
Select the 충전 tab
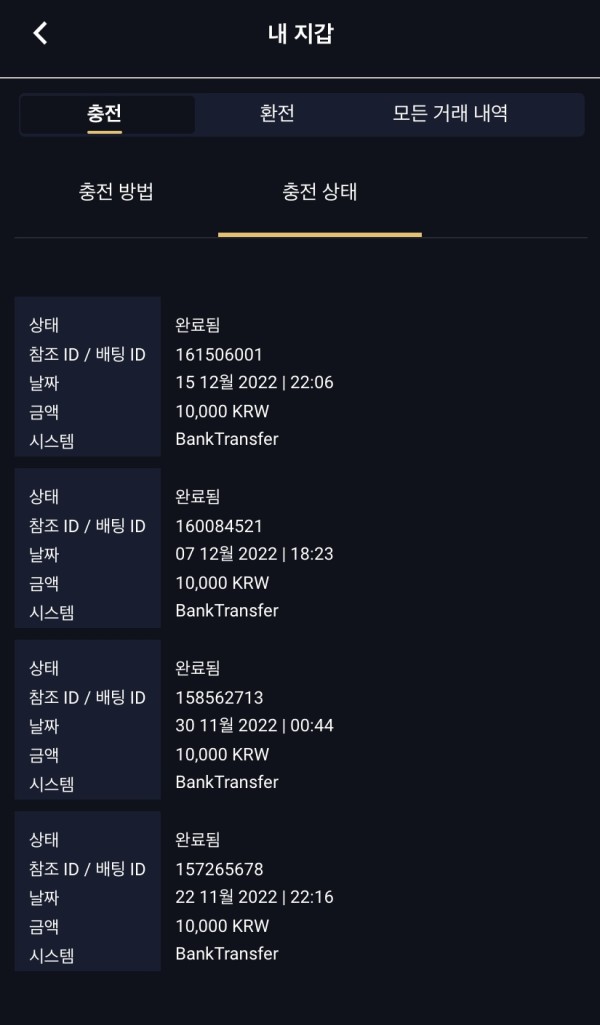(105, 114)
